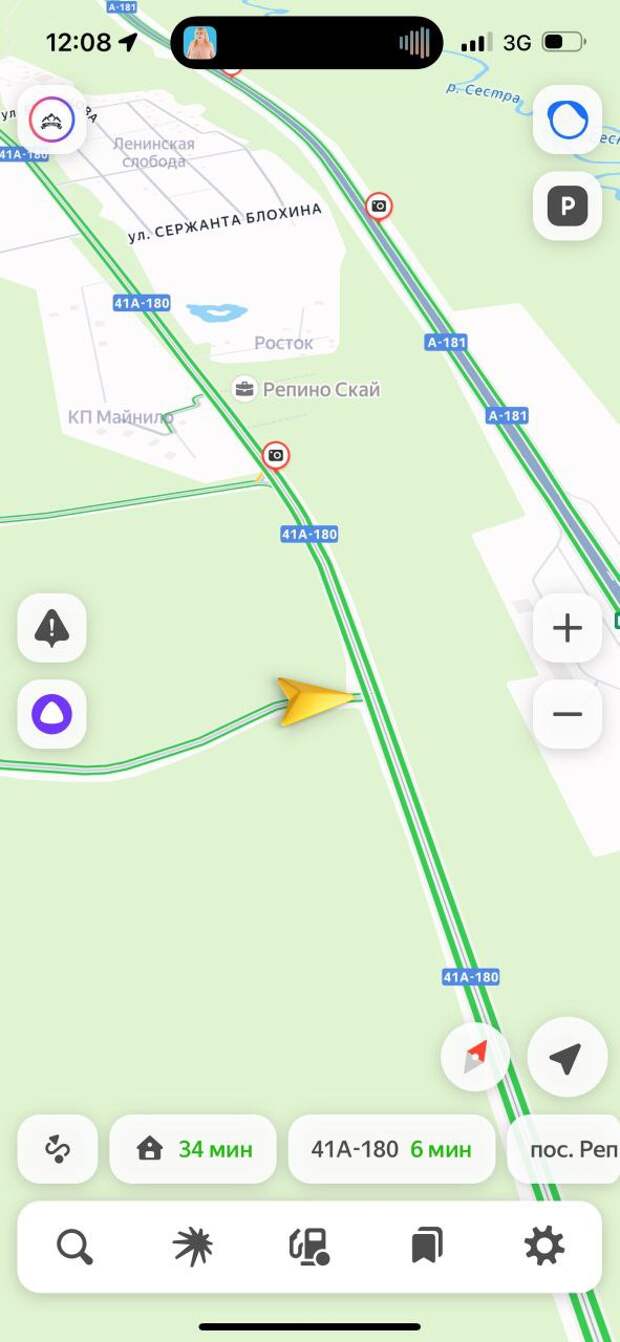This screenshot has width=620, height=1342.
Task: Select home route 34 мин
Action: click(x=192, y=1149)
